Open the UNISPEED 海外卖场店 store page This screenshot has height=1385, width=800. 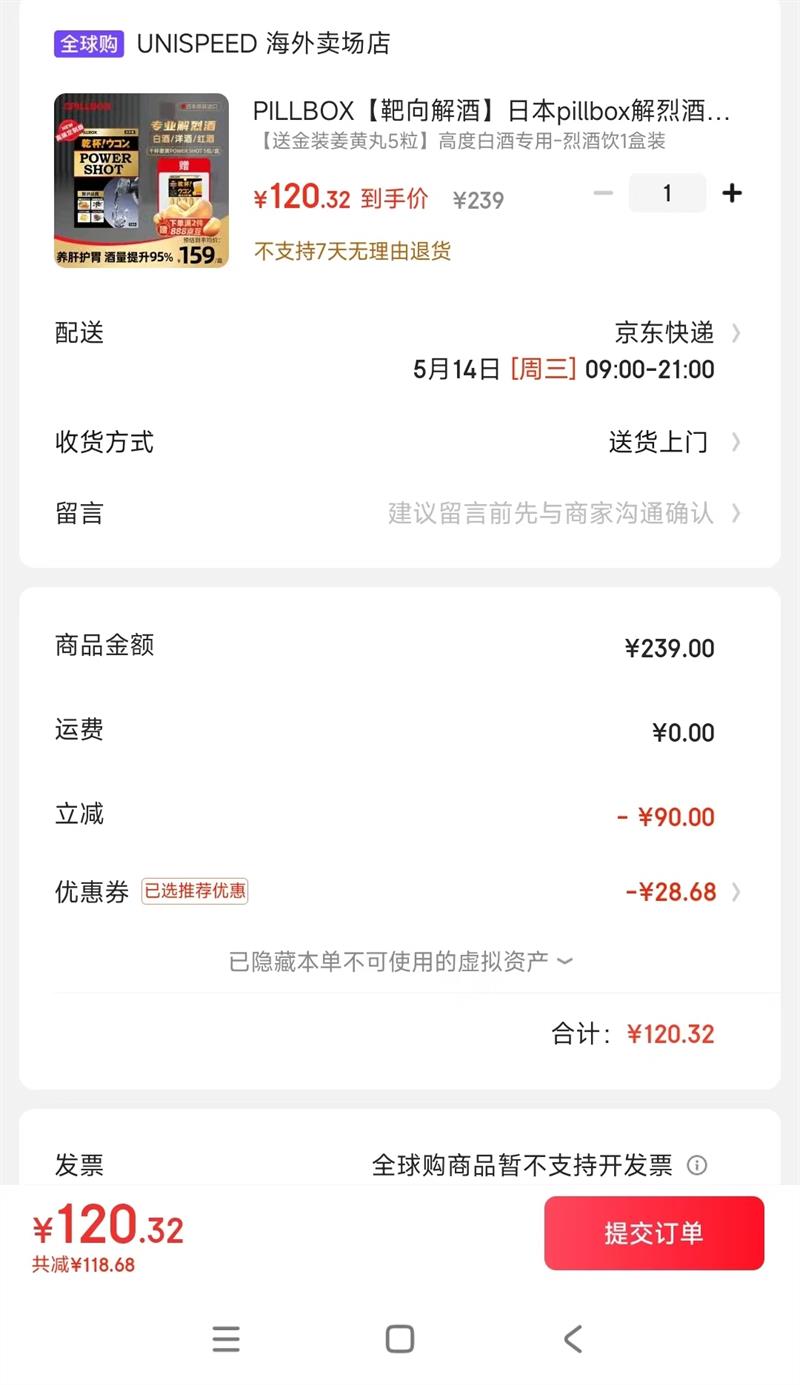[x=262, y=44]
